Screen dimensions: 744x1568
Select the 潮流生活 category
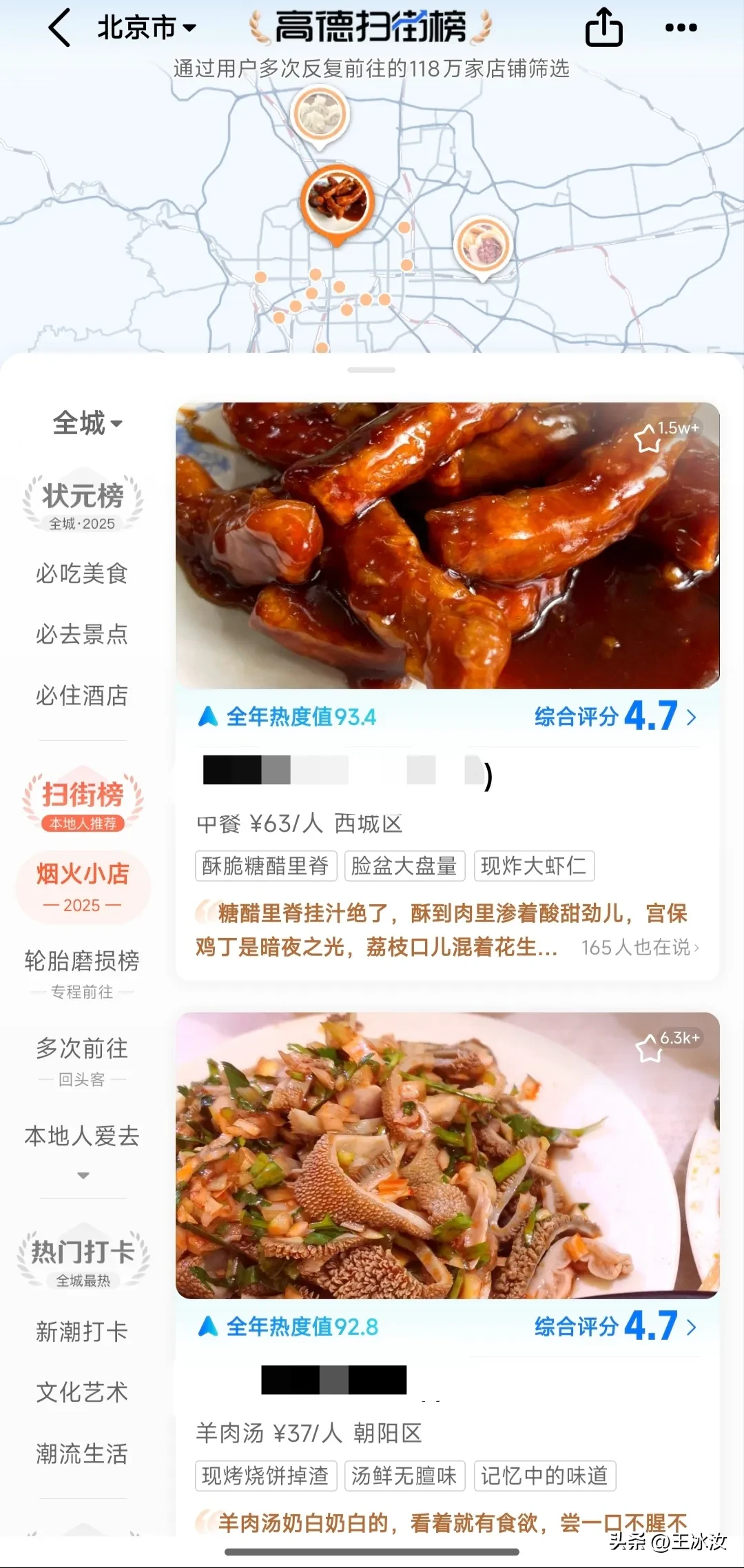click(x=82, y=1454)
